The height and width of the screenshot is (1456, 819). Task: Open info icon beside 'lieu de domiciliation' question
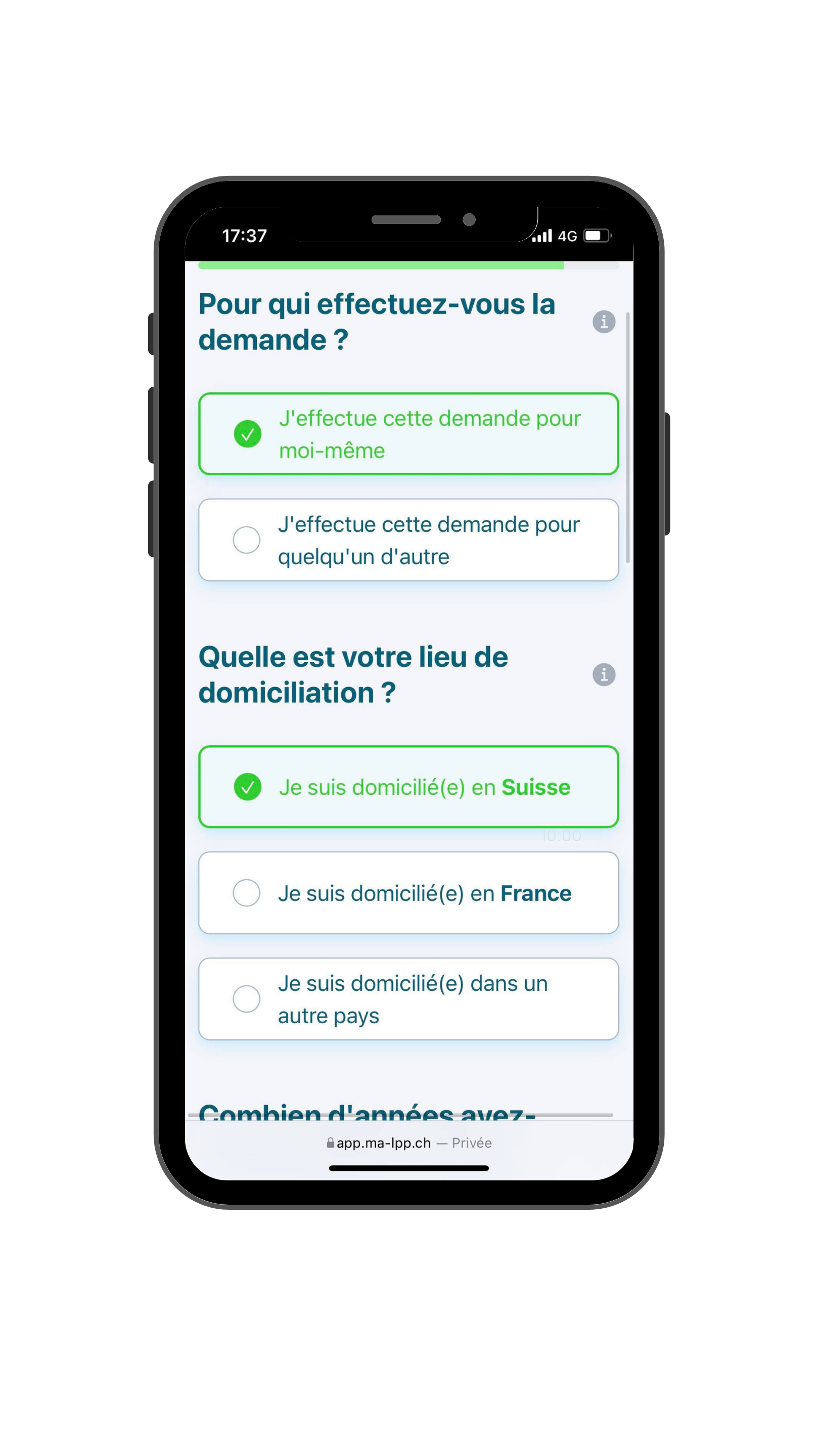[x=604, y=674]
